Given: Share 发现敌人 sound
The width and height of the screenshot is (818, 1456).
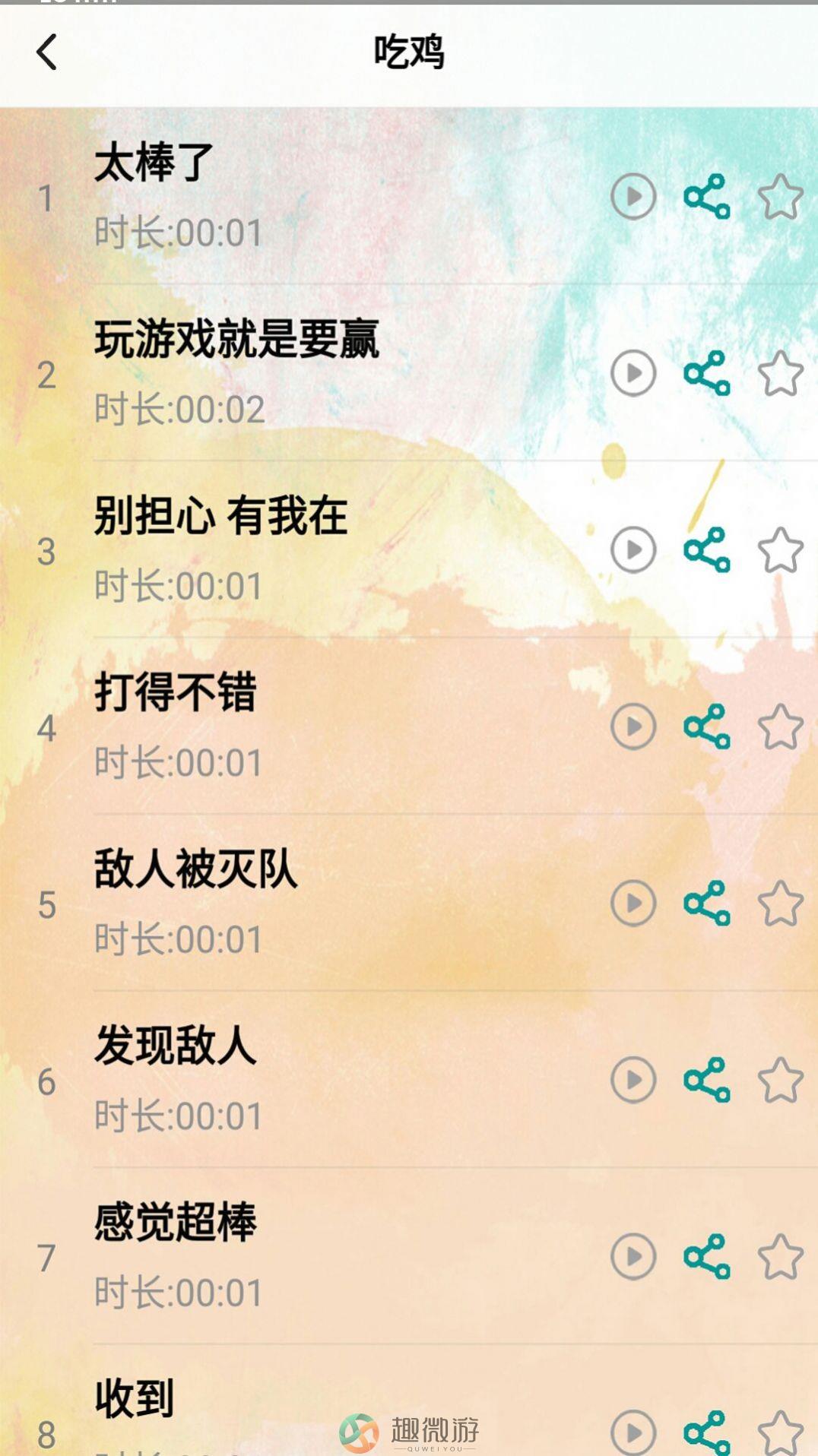Looking at the screenshot, I should point(707,1079).
